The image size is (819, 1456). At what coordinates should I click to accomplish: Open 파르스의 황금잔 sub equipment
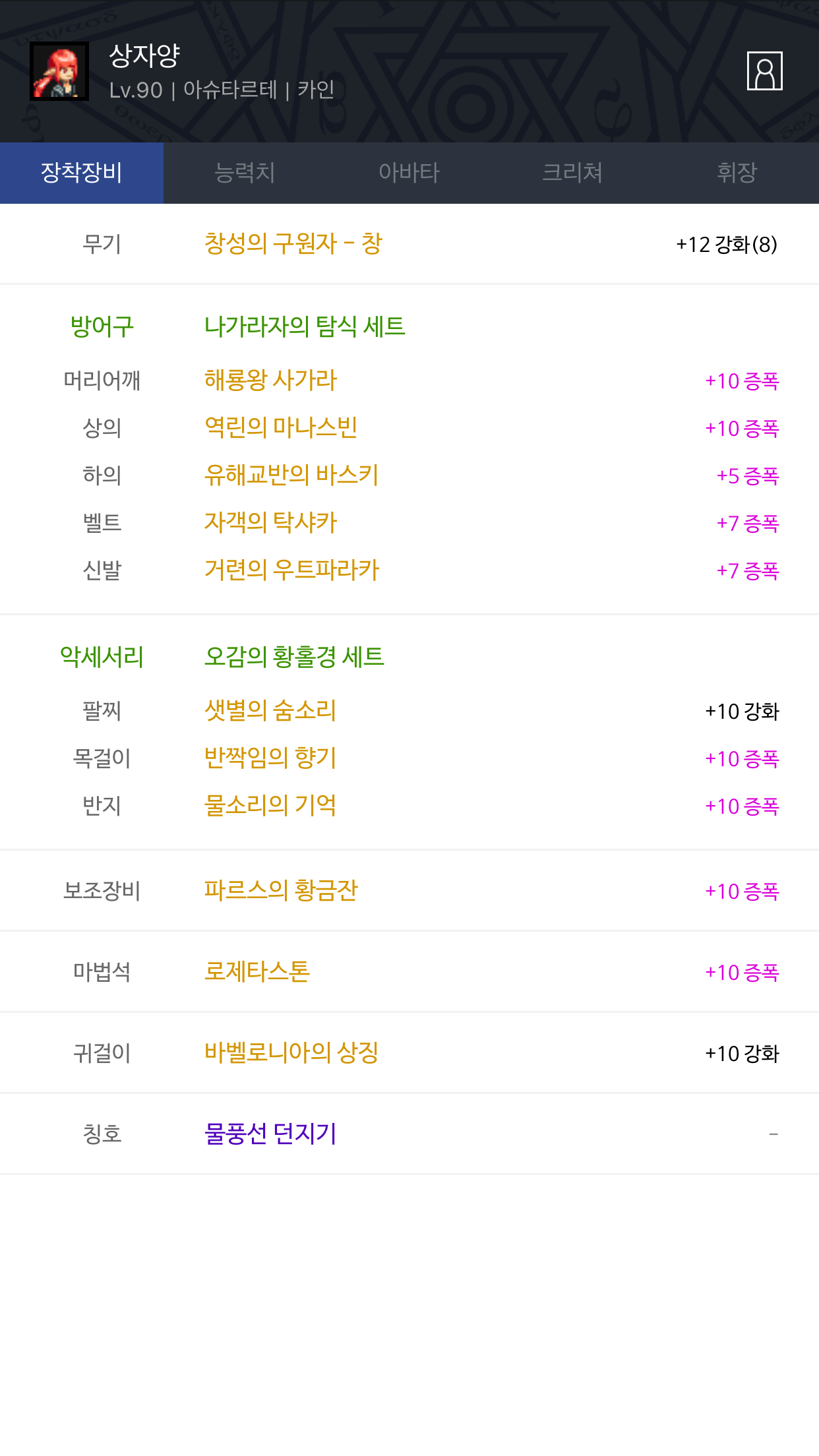click(x=281, y=891)
